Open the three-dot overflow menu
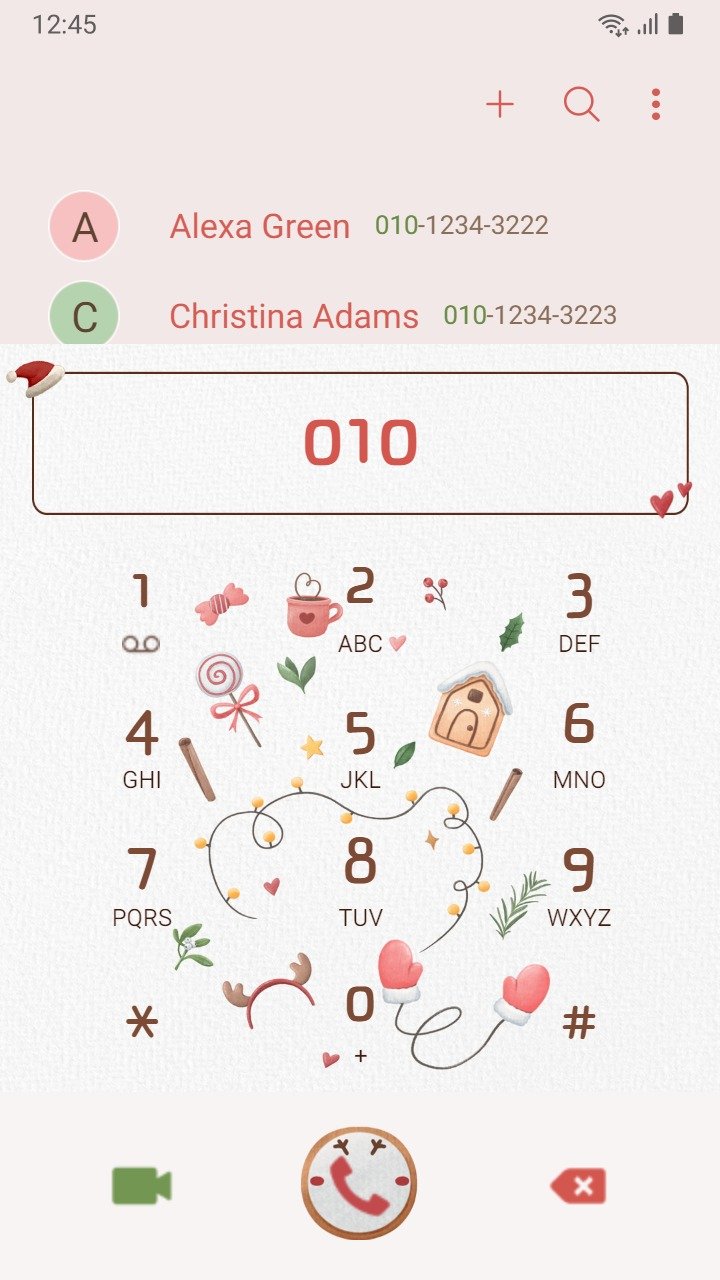 coord(656,104)
